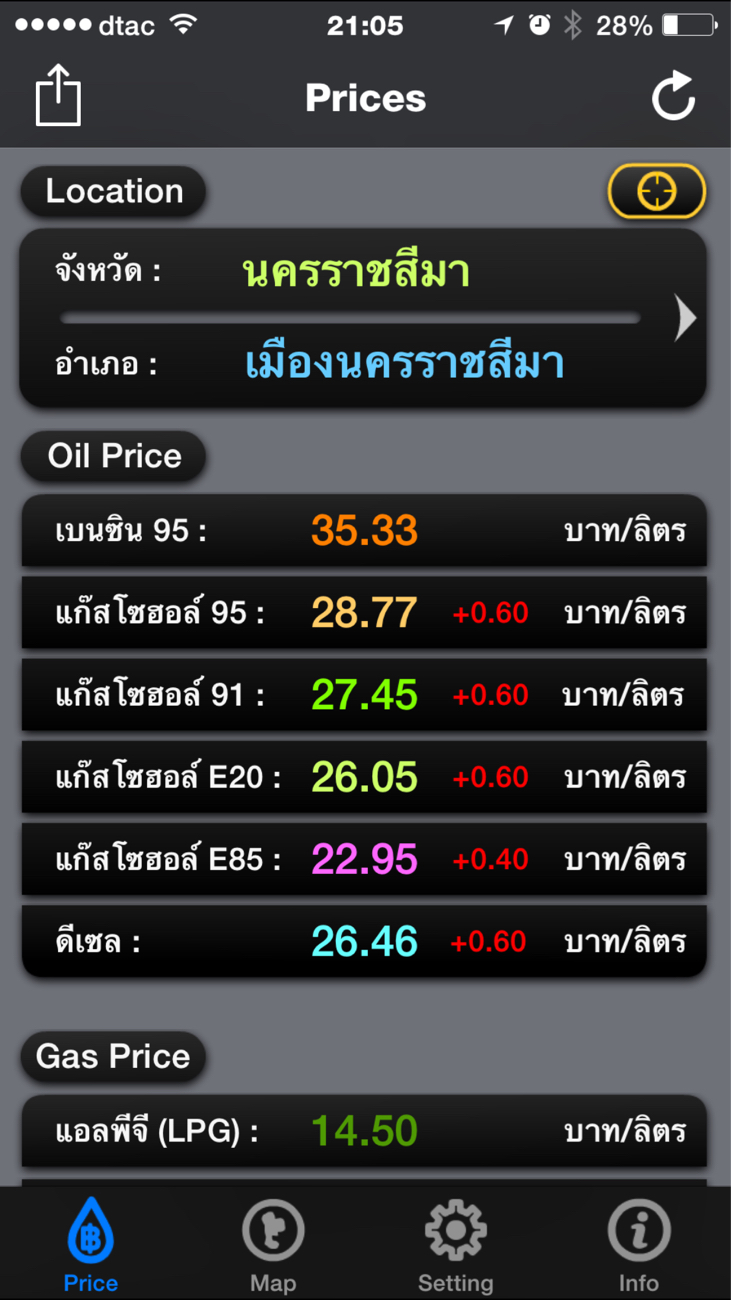Share the current fuel prices

(58, 96)
